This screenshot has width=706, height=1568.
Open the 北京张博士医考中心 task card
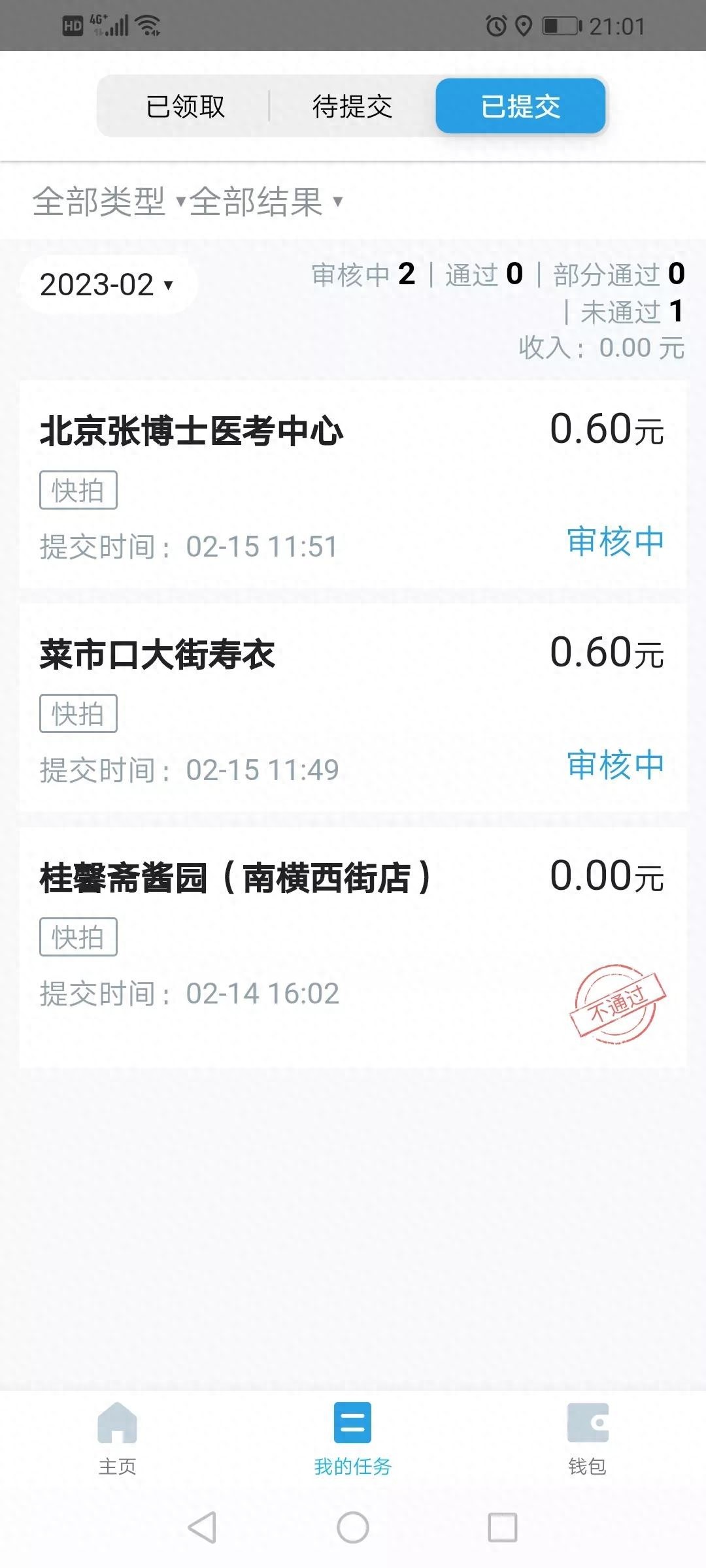pyautogui.click(x=353, y=485)
